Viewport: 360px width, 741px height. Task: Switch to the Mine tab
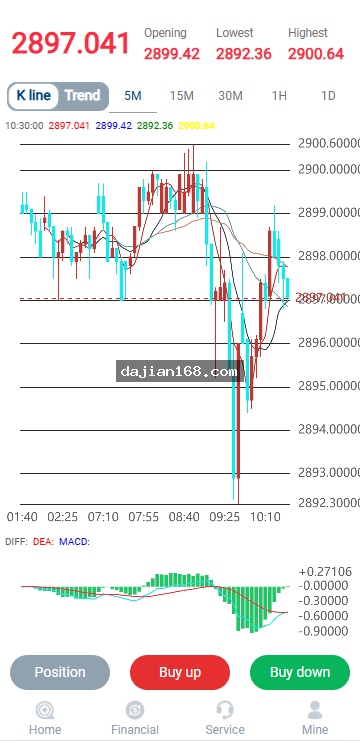point(315,718)
